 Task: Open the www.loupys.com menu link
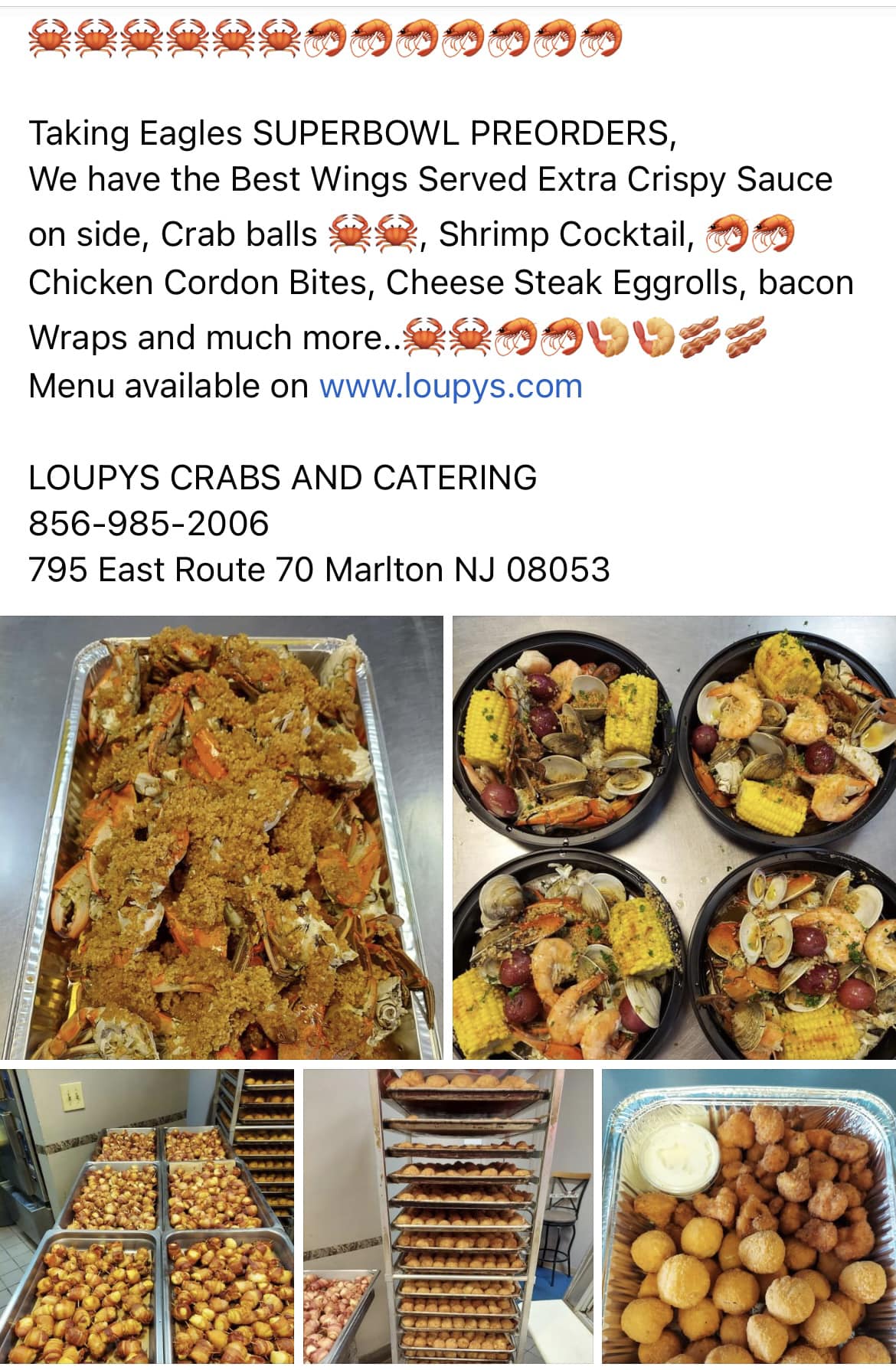[x=450, y=386]
